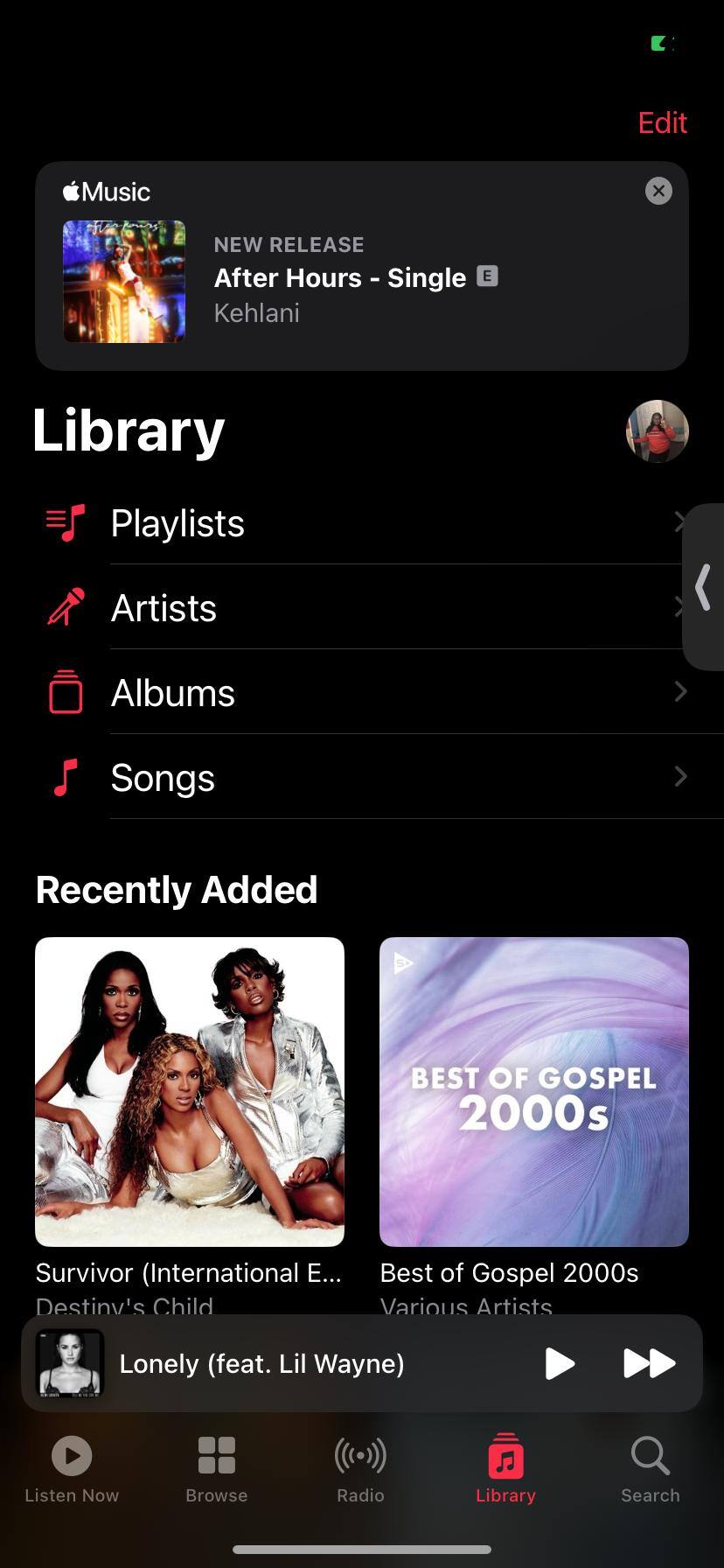This screenshot has width=724, height=1568.
Task: Open the Best of Gospel 2000s album
Action: pyautogui.click(x=534, y=1092)
